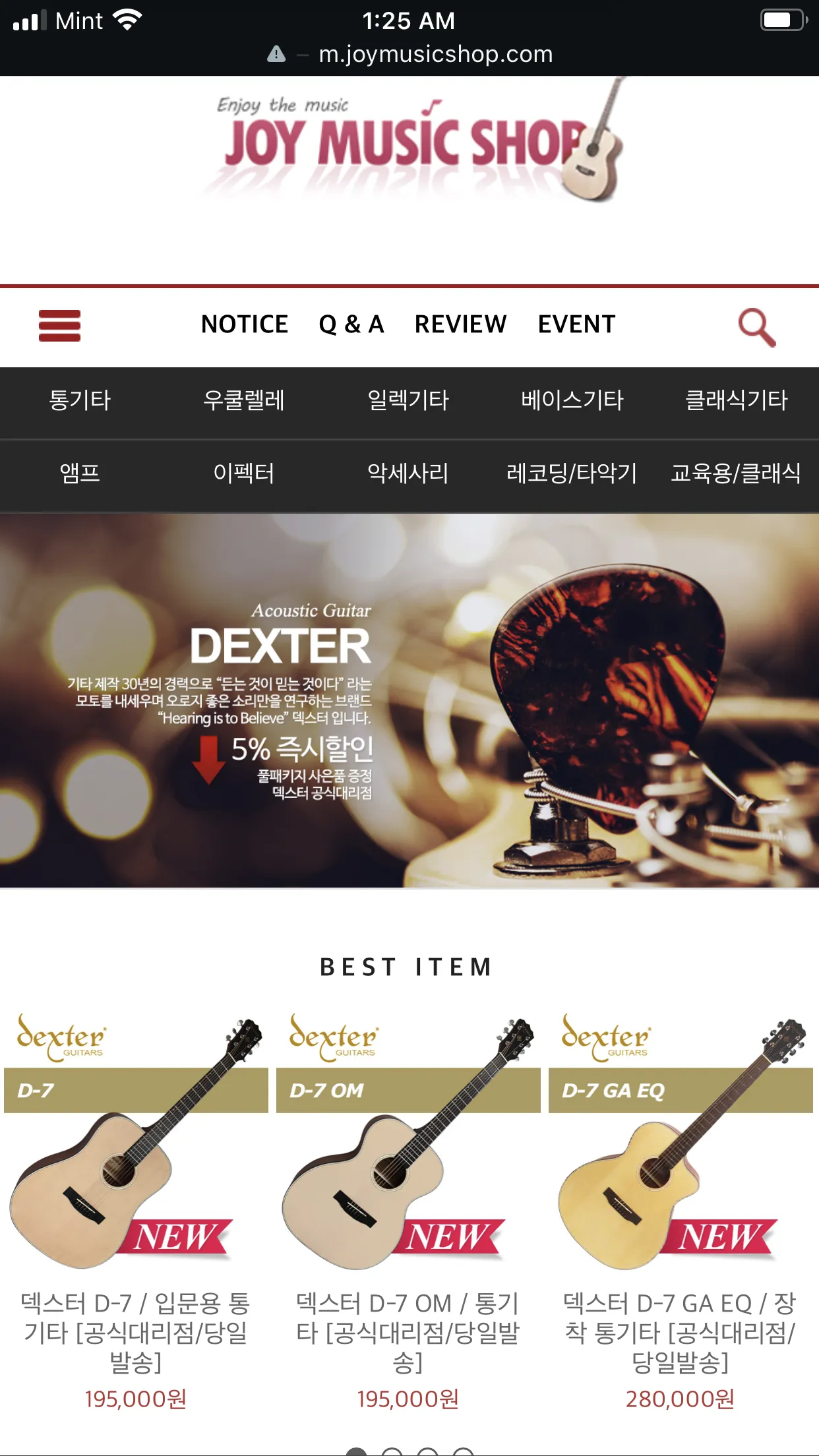Open the 앰프 category

(80, 473)
